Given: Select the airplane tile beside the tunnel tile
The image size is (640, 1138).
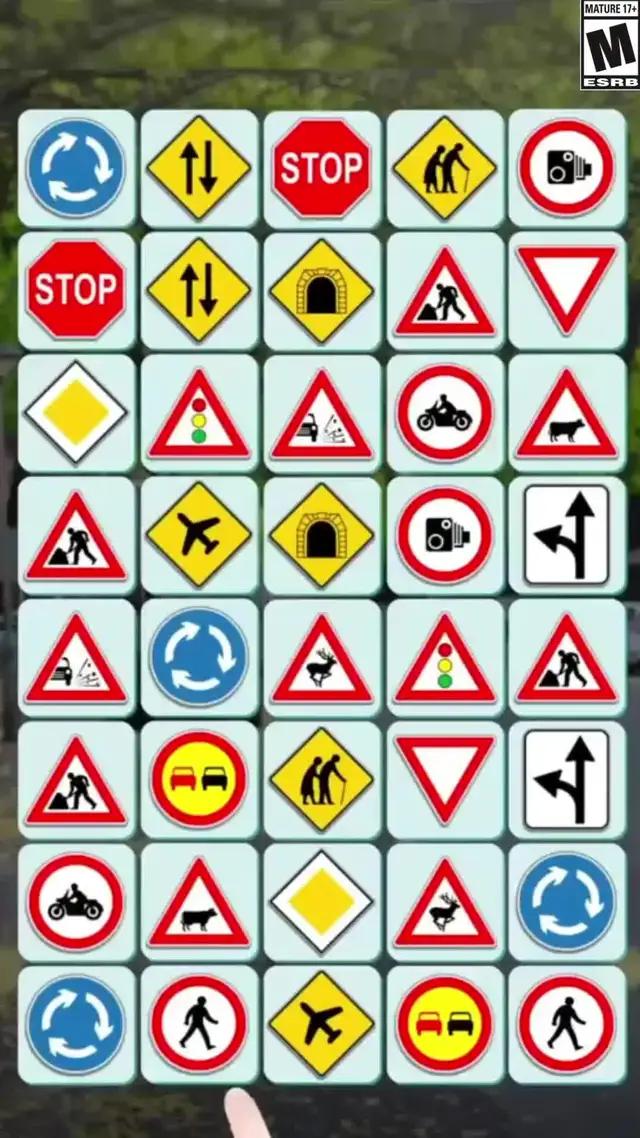Looking at the screenshot, I should click(199, 535).
